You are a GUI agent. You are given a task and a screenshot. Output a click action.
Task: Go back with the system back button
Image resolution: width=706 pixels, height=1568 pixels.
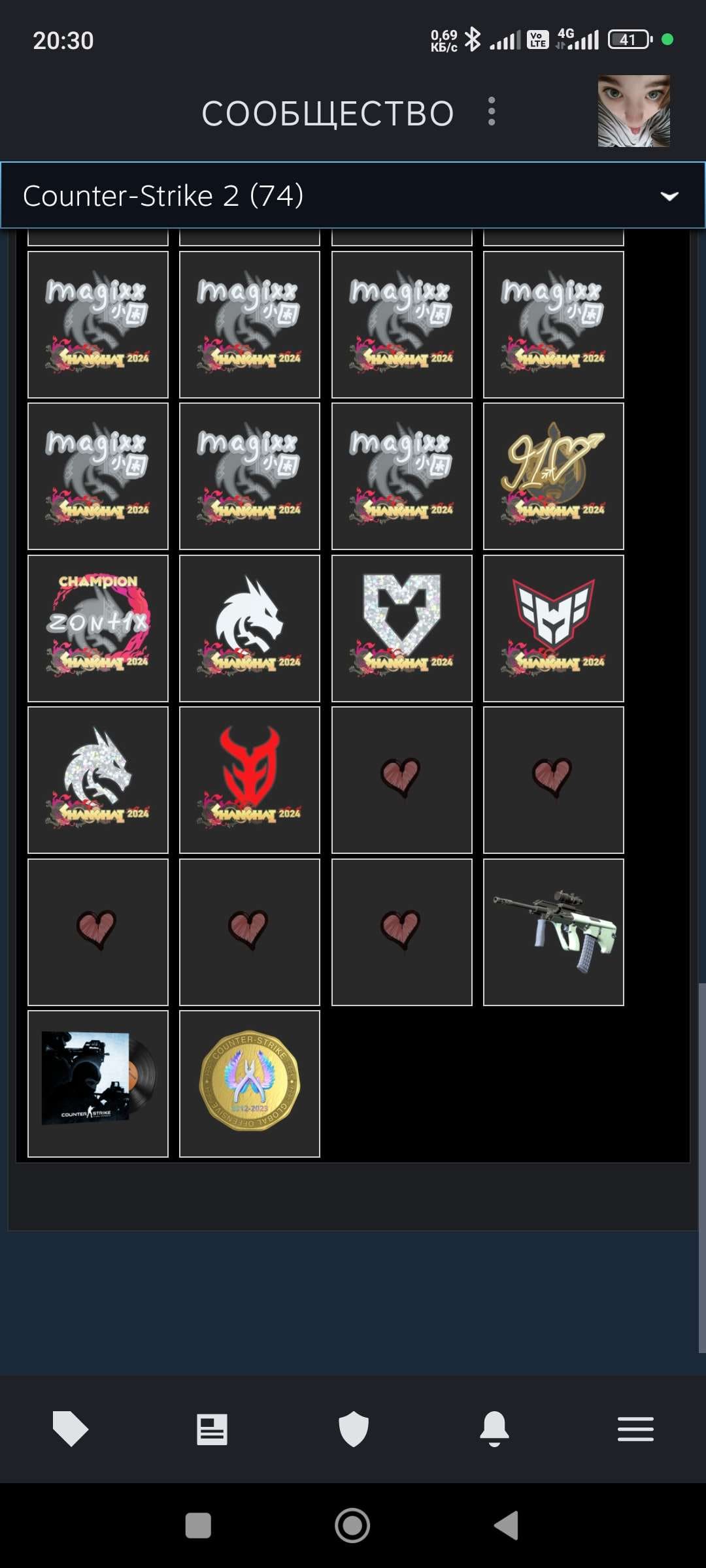pos(507,1526)
